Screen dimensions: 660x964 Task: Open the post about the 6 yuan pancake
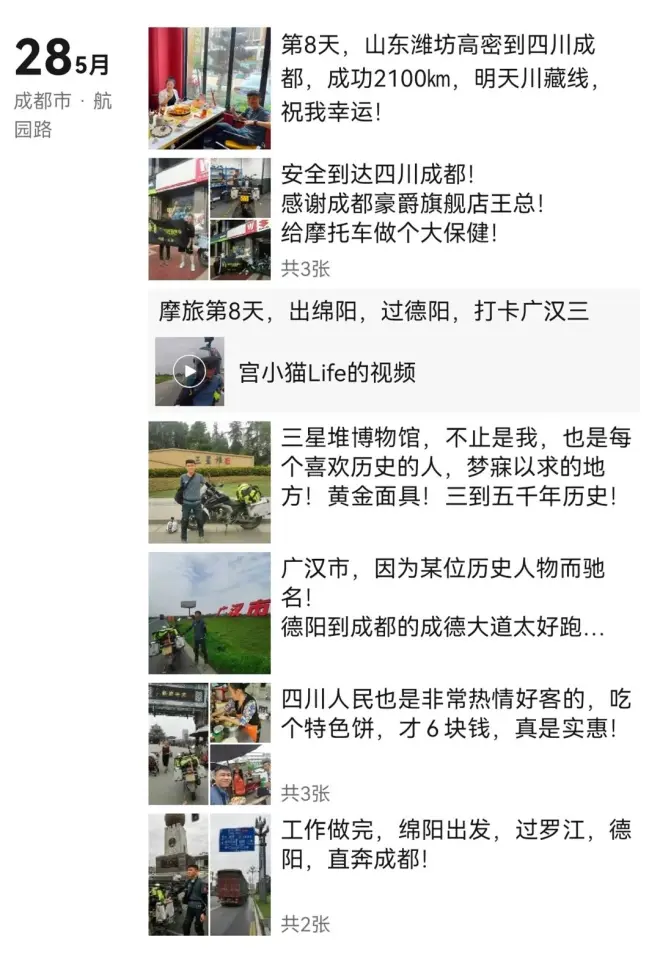pos(455,714)
